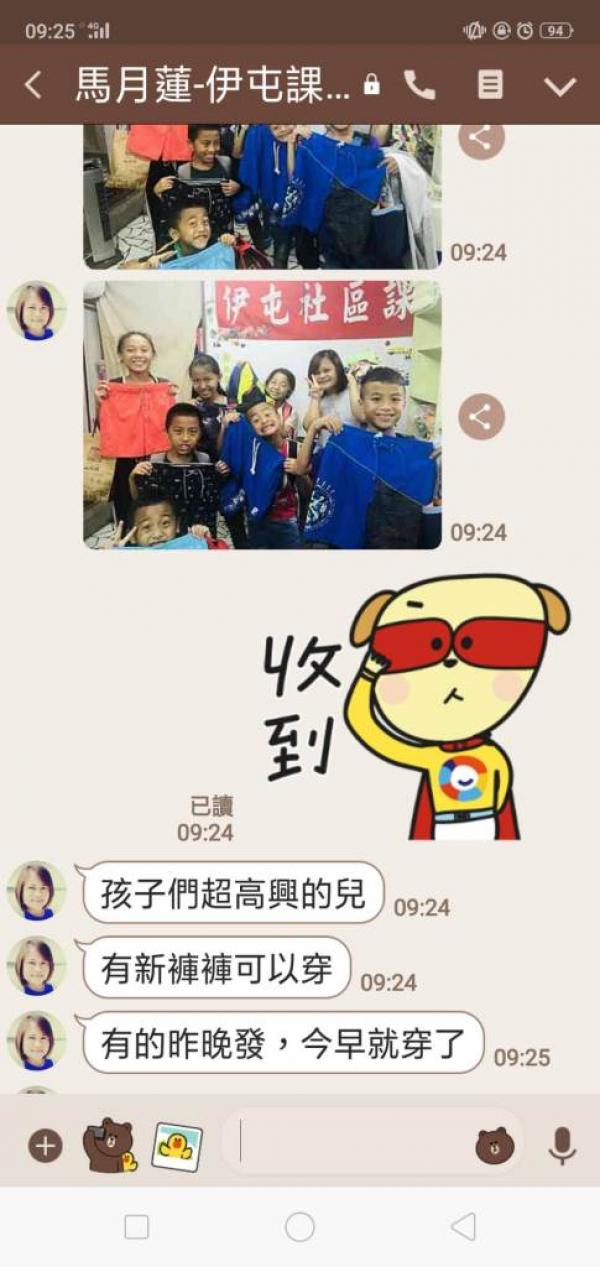The image size is (600, 1267).
Task: Share the lower group photo
Action: coord(481,416)
